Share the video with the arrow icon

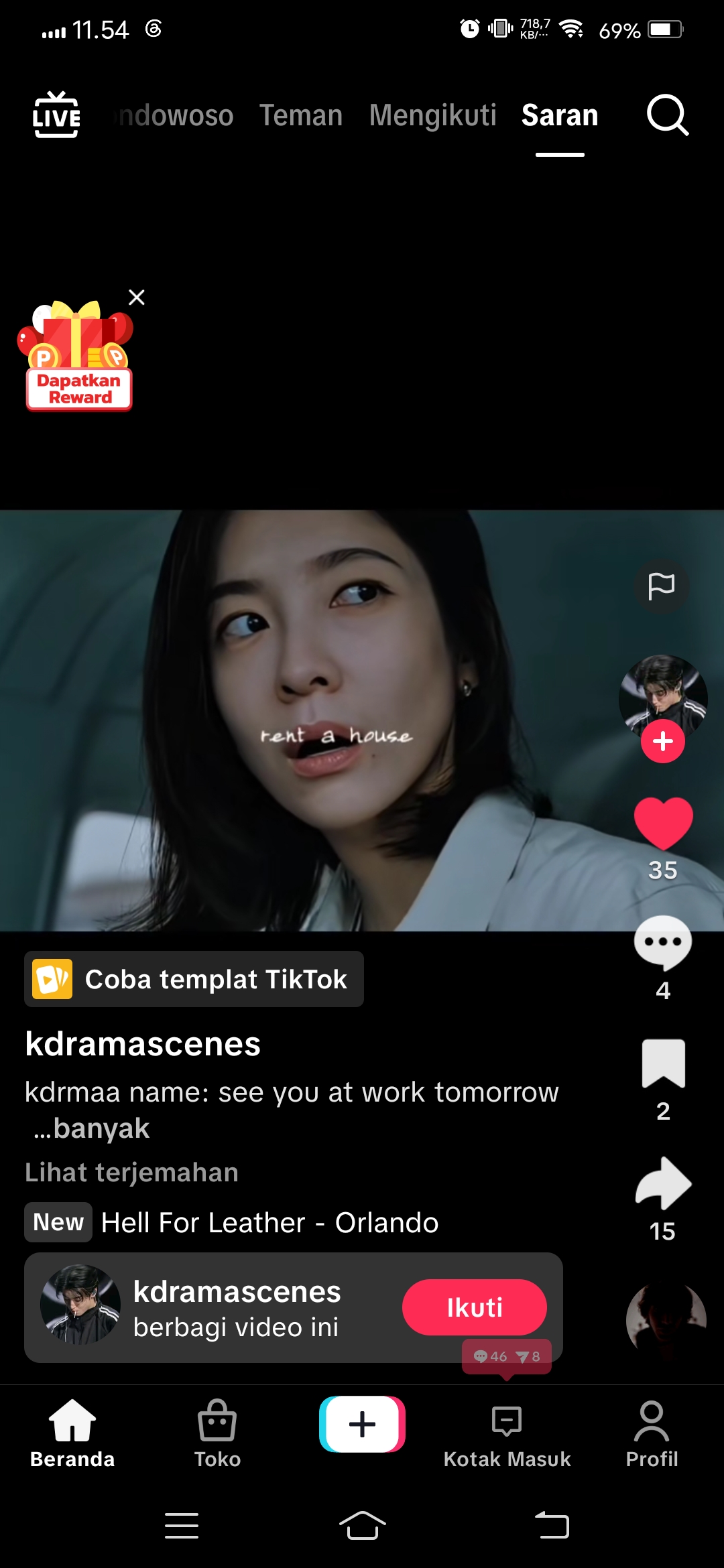click(x=663, y=1183)
